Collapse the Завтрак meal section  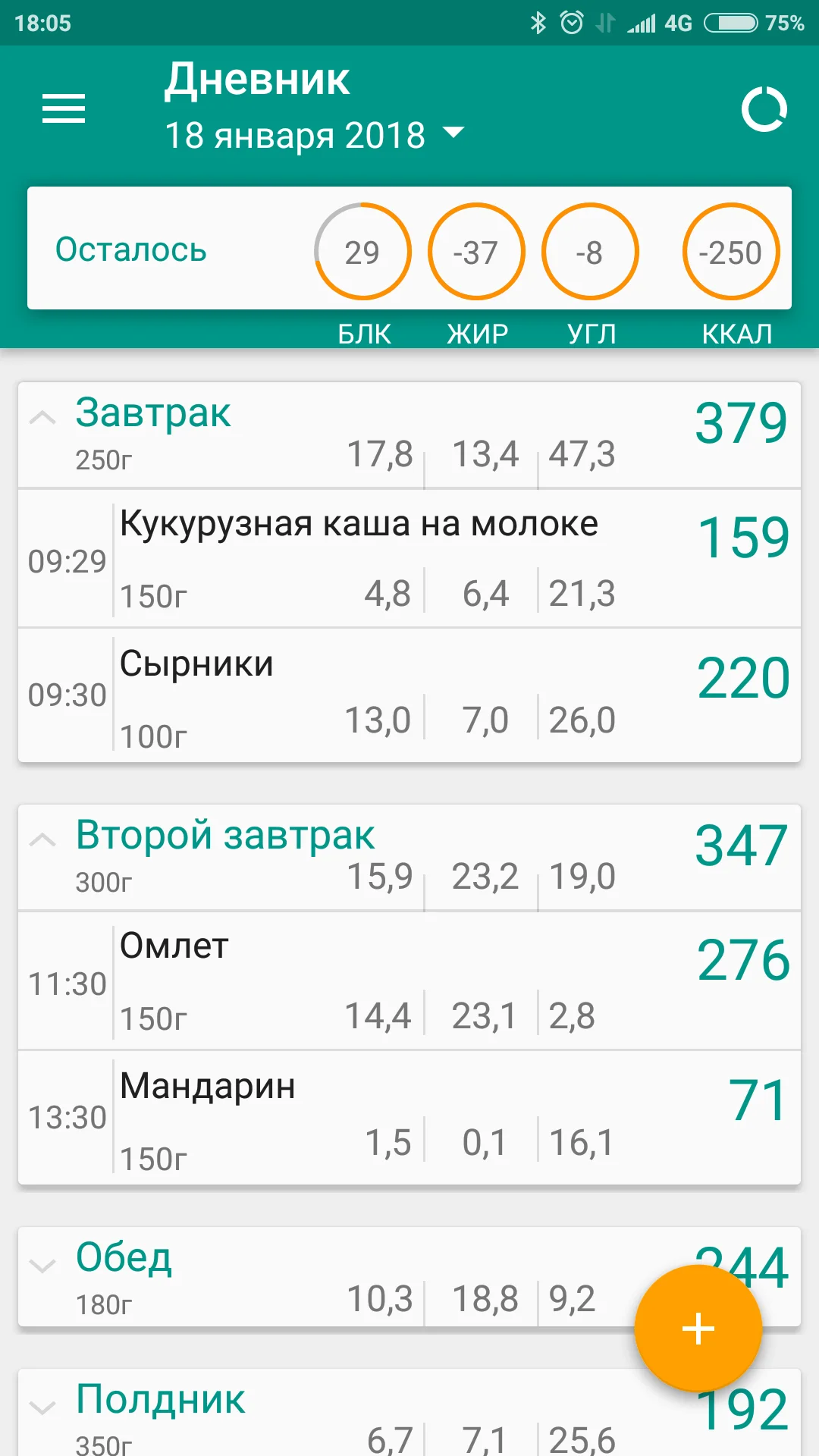click(x=42, y=417)
